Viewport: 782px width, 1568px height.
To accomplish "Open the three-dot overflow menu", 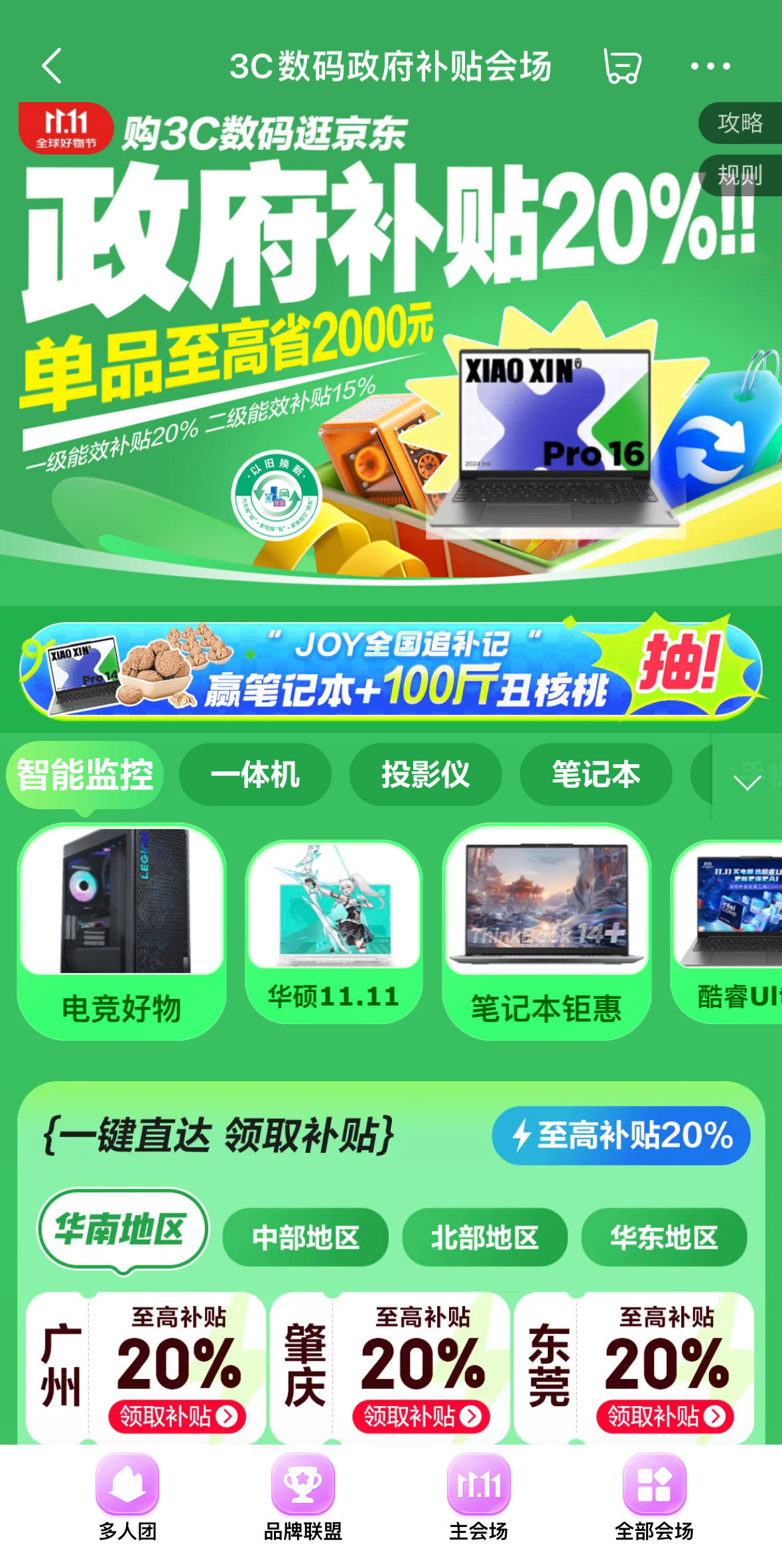I will tap(710, 66).
